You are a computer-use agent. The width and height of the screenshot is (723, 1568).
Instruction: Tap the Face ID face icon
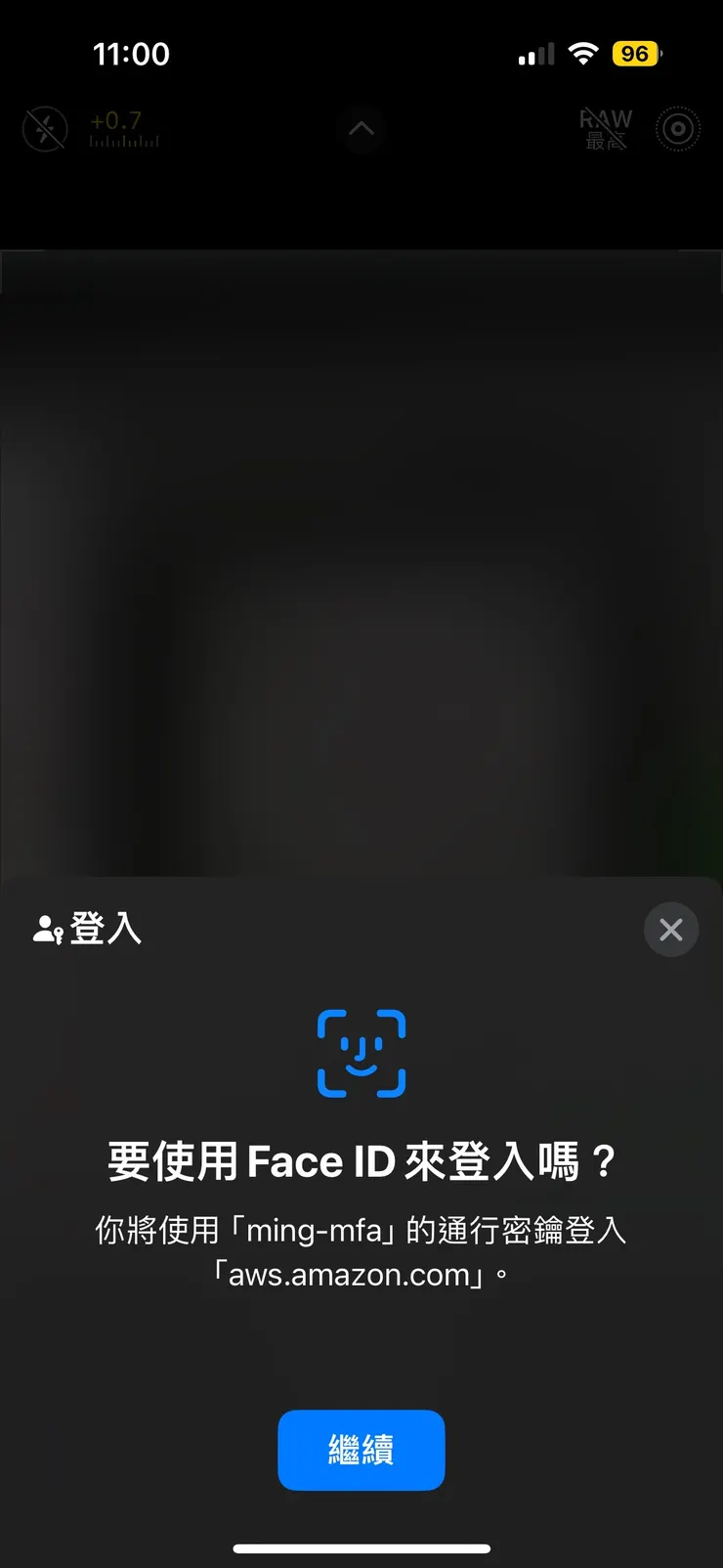point(361,1054)
